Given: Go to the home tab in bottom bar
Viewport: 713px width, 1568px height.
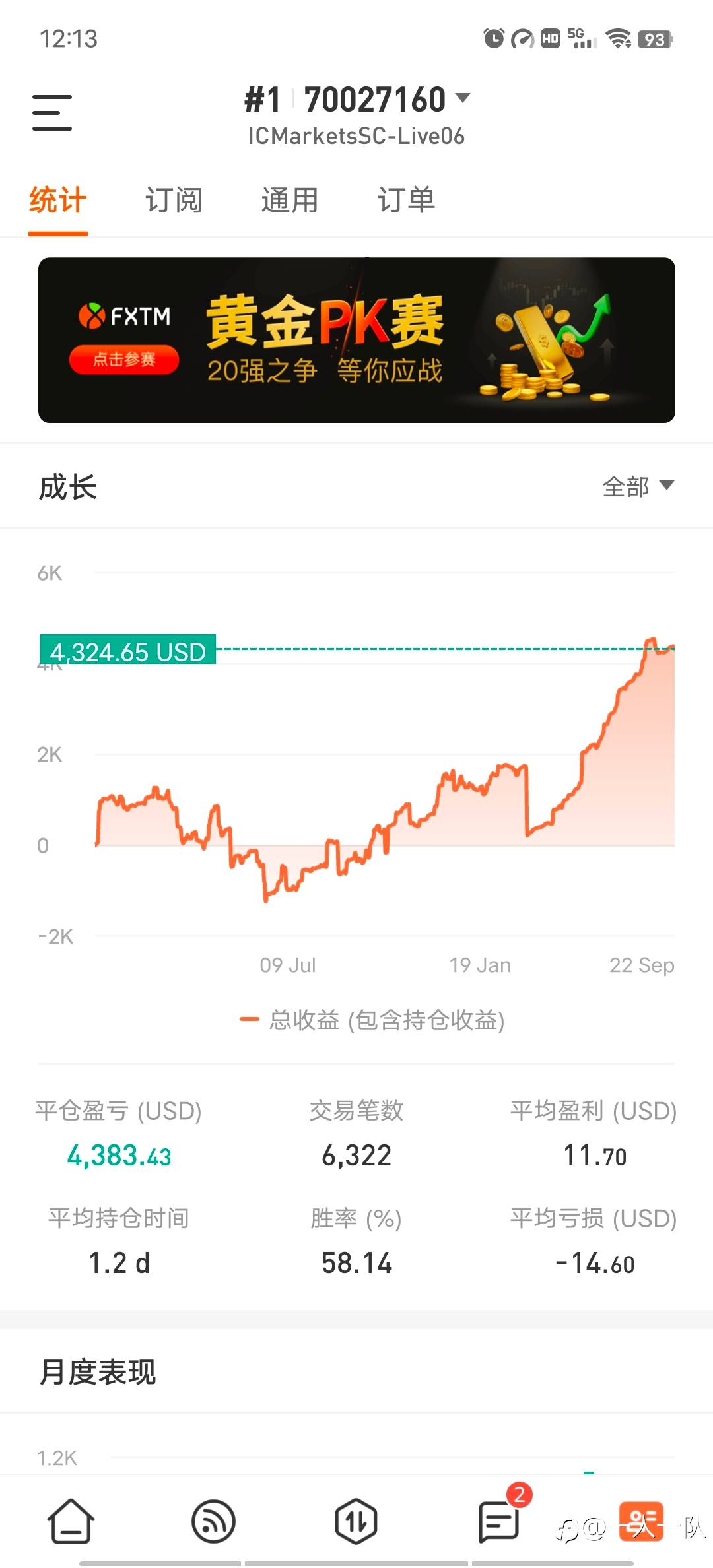Looking at the screenshot, I should [x=71, y=1521].
